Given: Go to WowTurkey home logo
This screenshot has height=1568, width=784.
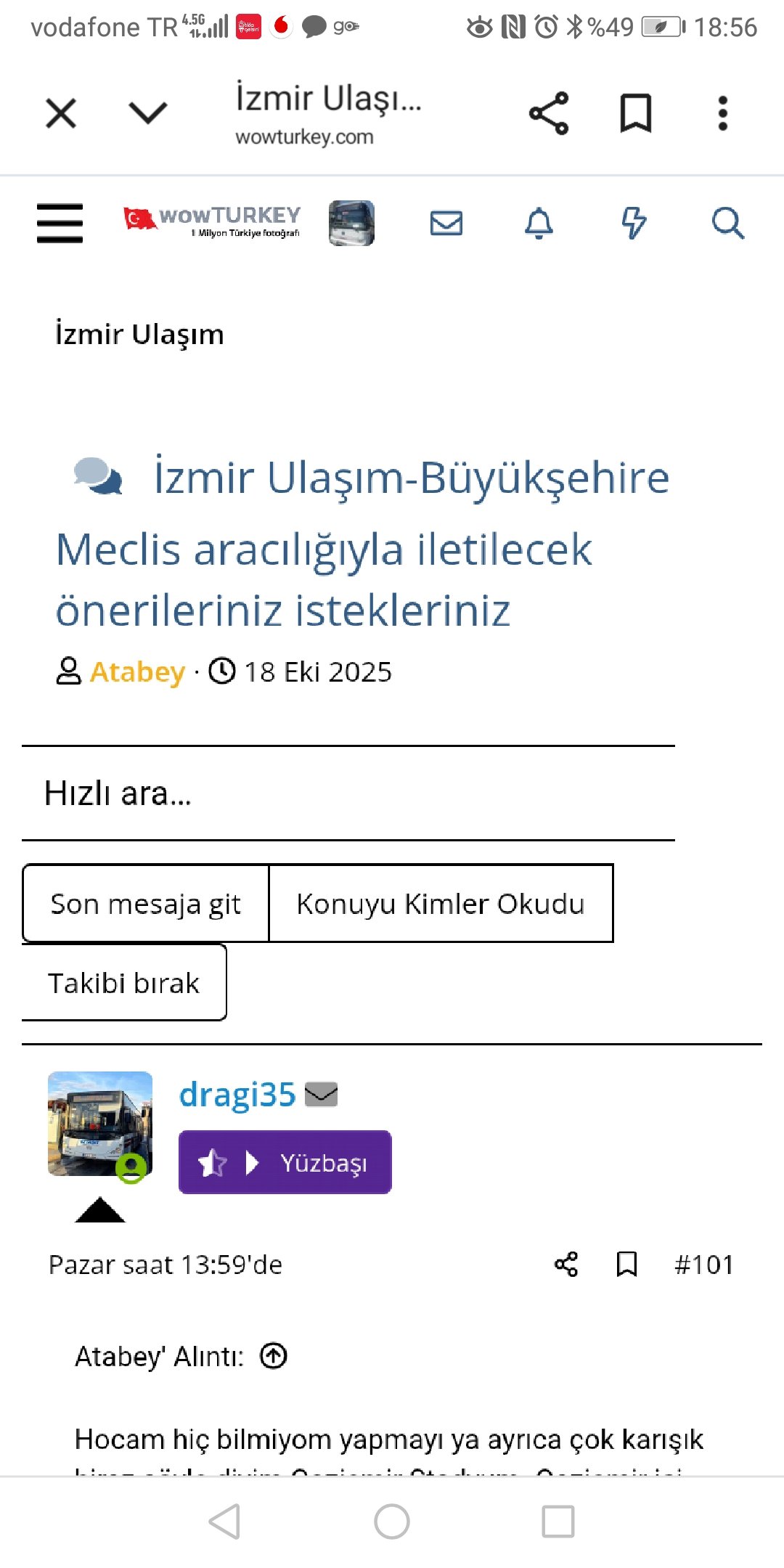Looking at the screenshot, I should point(212,221).
